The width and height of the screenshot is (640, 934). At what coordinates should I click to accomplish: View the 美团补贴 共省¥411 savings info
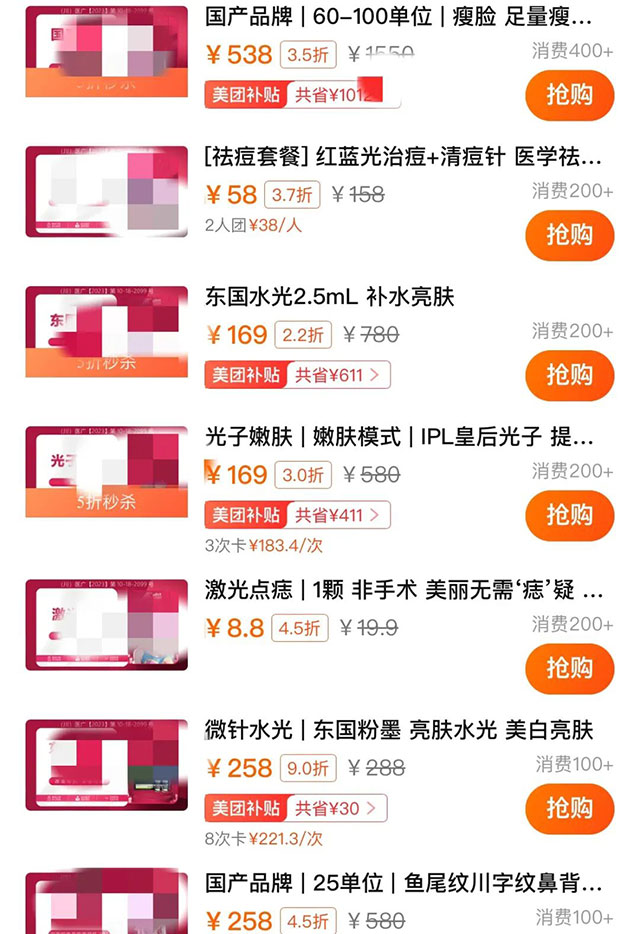click(x=297, y=515)
